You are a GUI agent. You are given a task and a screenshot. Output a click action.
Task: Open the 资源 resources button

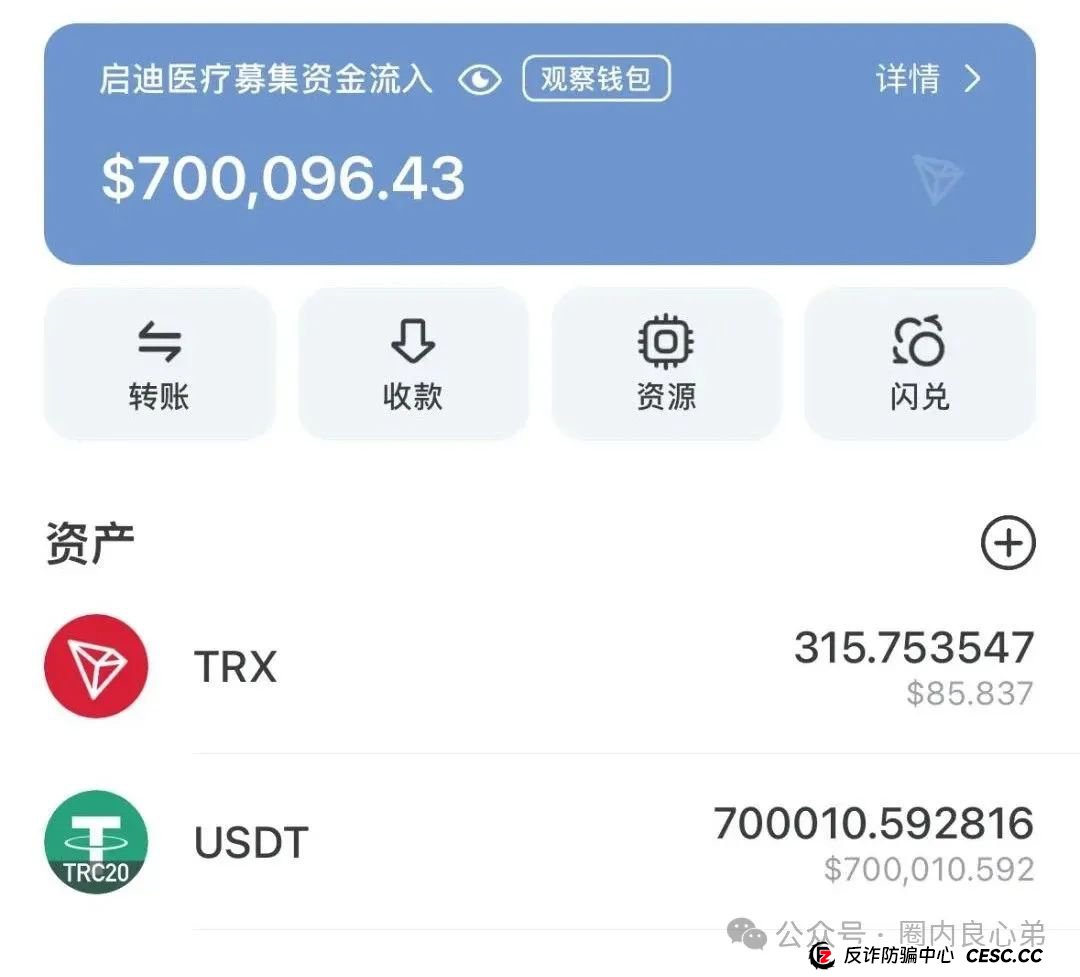click(x=666, y=364)
